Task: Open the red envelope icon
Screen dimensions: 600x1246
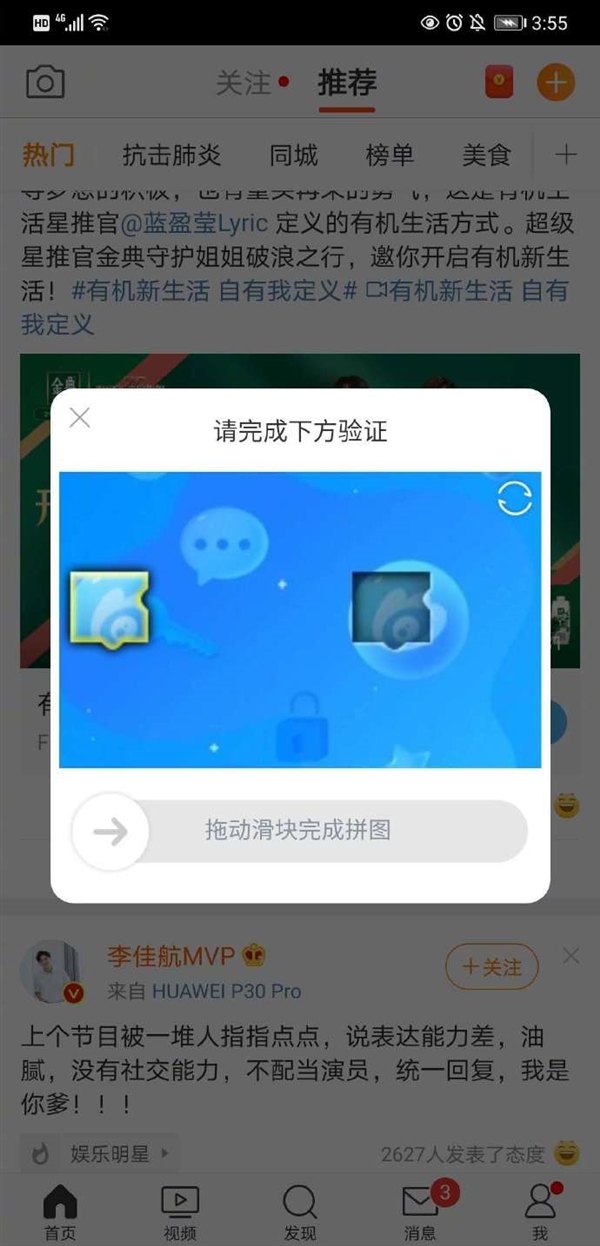Action: coord(498,82)
